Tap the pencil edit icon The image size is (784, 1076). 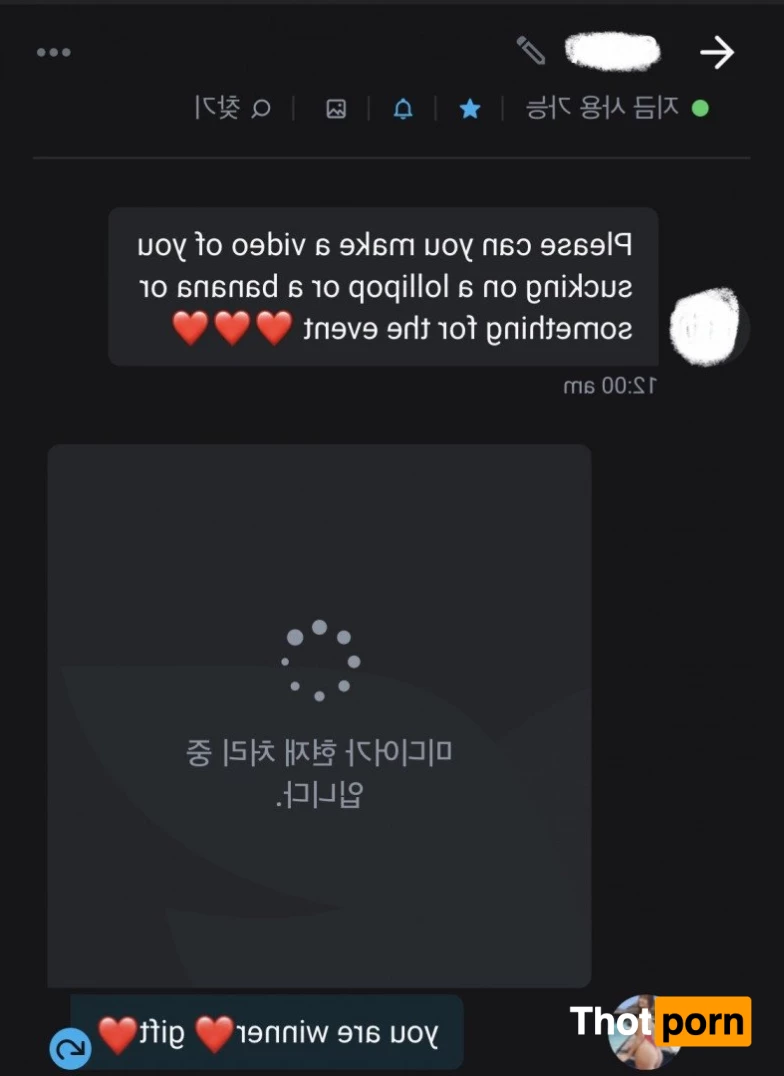(x=530, y=50)
